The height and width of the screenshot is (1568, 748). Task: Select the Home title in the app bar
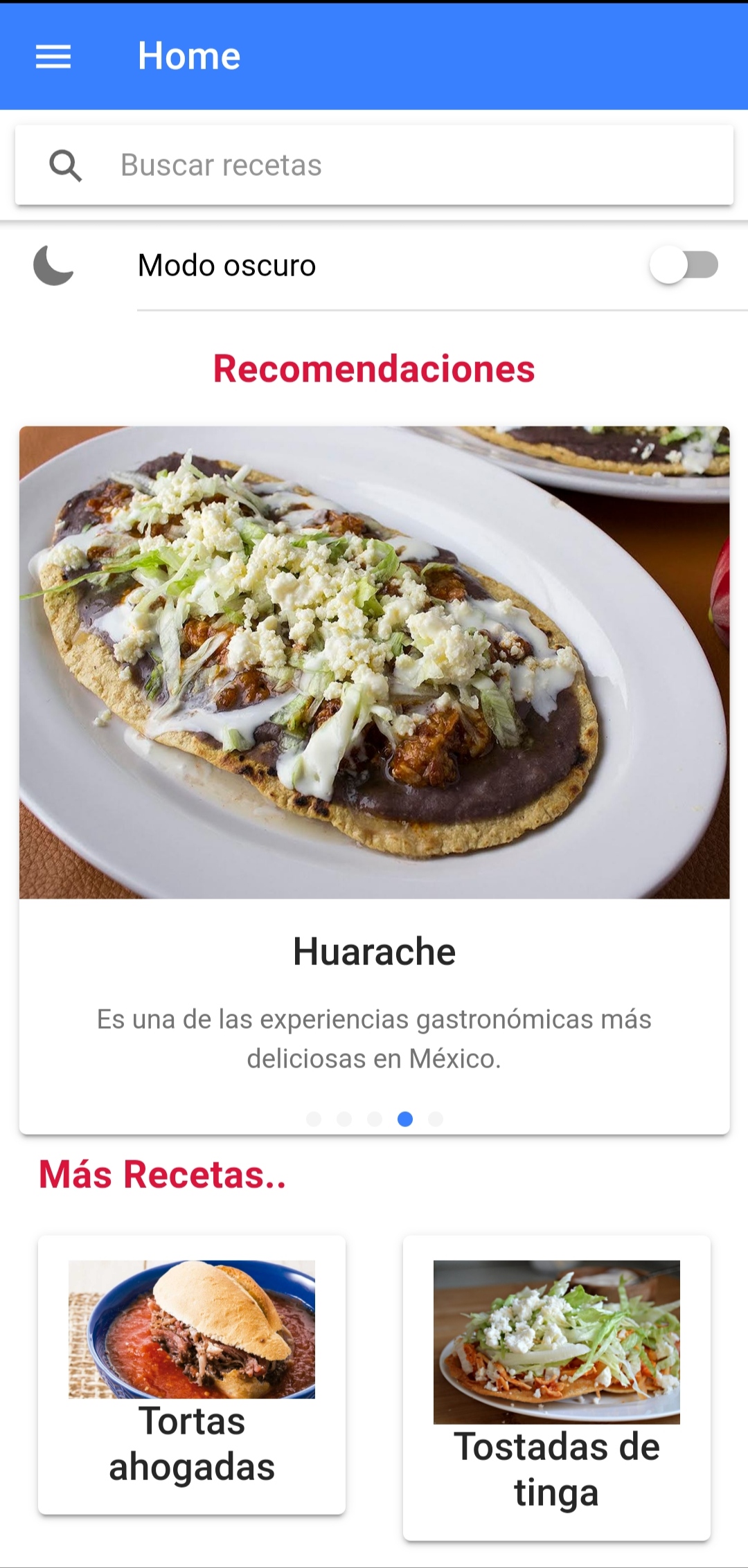coord(188,55)
